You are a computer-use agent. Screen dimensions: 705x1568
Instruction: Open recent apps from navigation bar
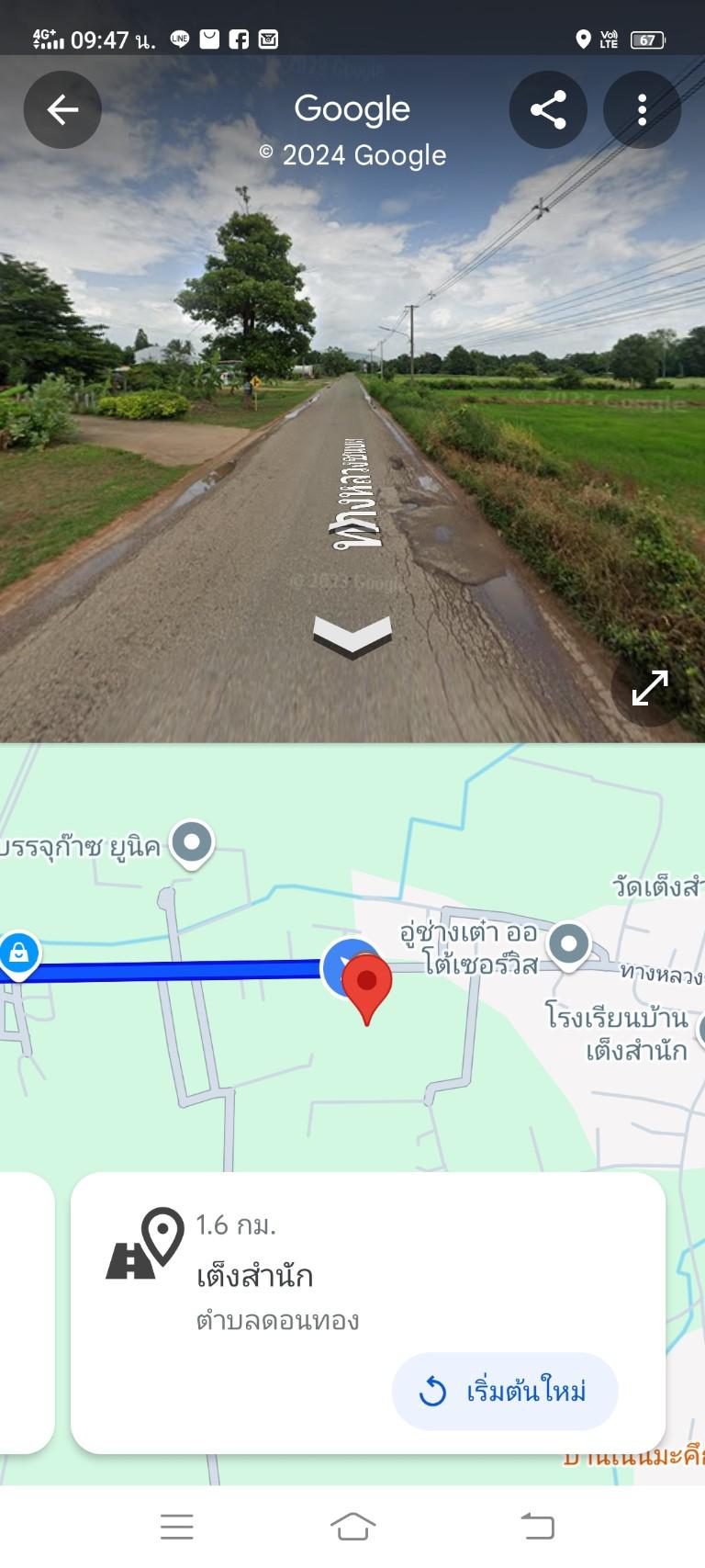tap(176, 1527)
